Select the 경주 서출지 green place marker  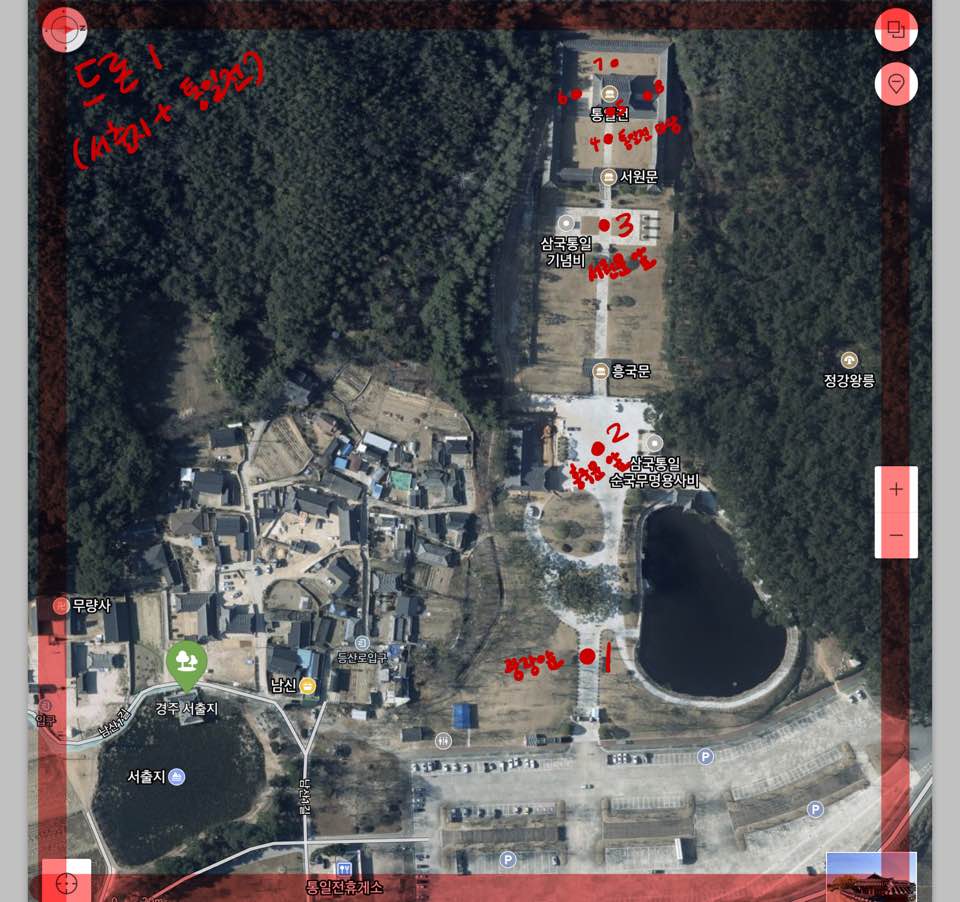(186, 664)
